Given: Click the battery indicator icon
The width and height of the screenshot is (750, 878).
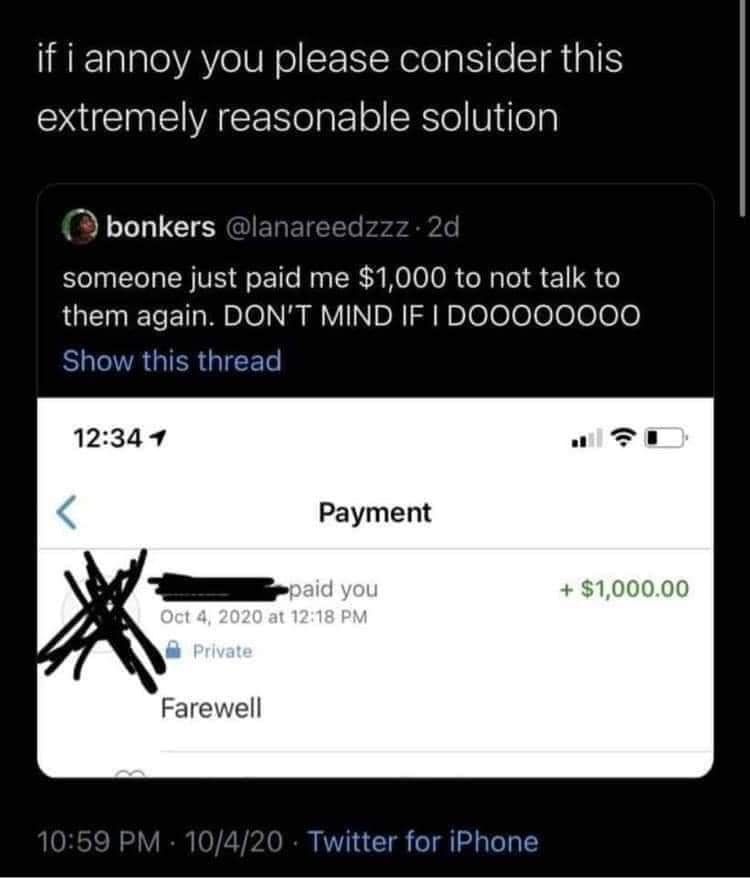Looking at the screenshot, I should [663, 435].
